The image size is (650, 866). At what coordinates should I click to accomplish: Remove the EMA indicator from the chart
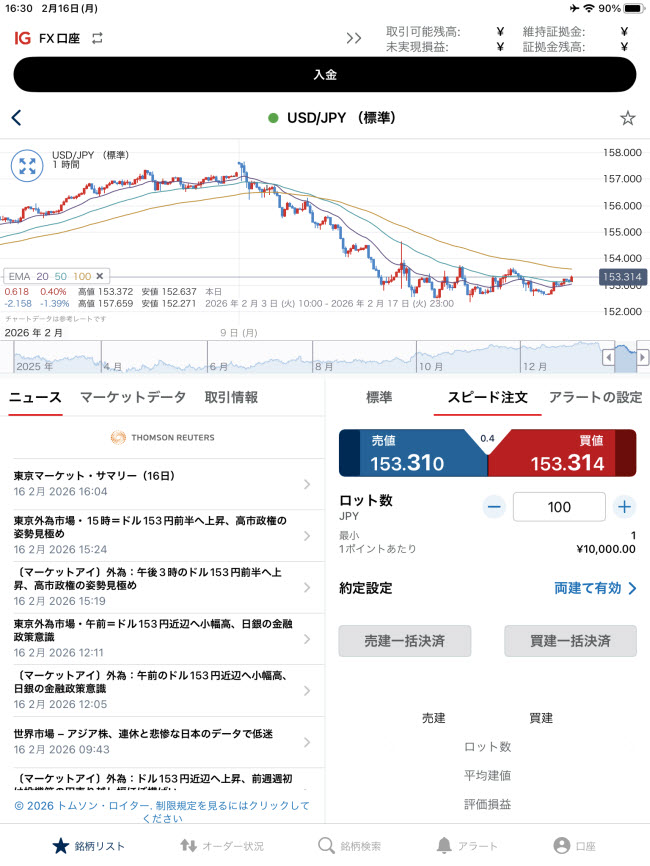[100, 276]
